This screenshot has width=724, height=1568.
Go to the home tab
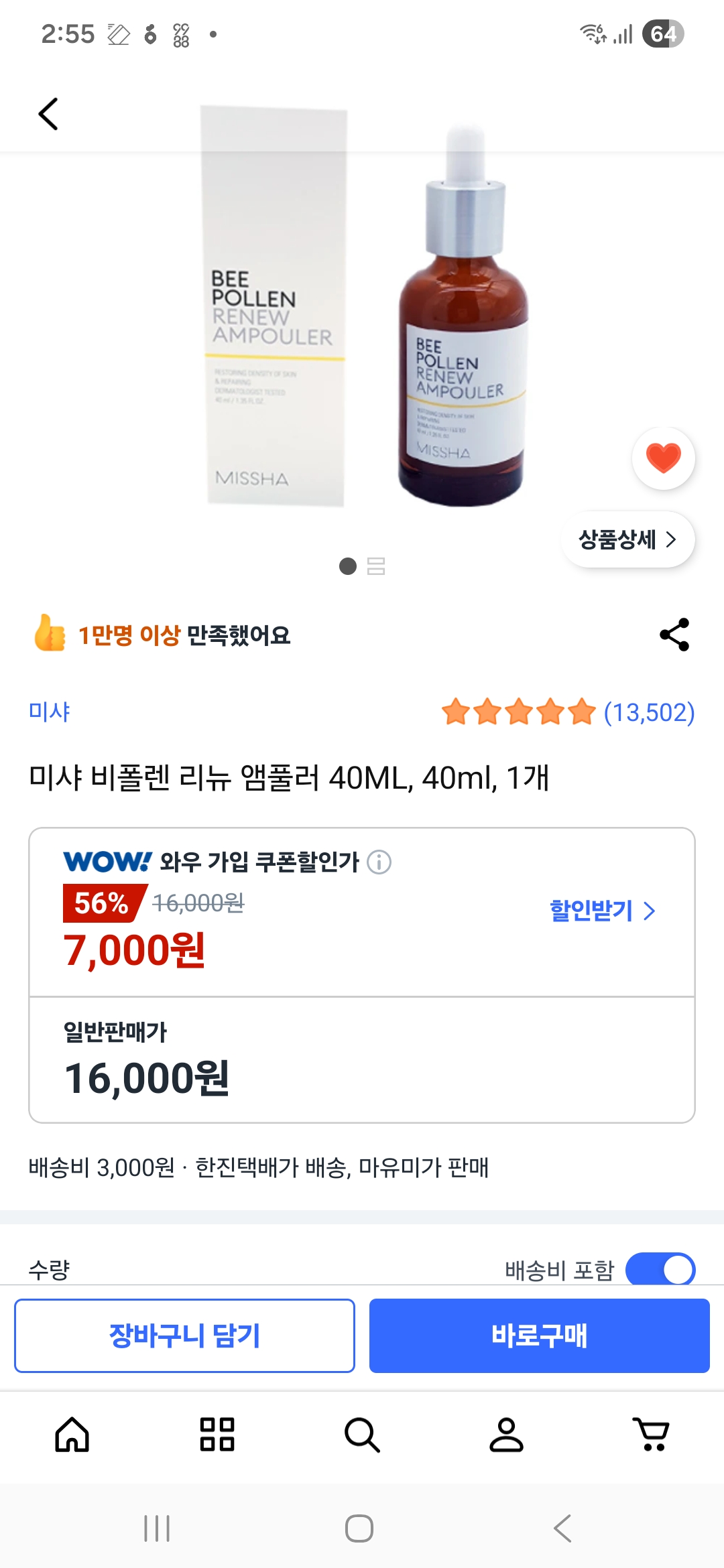[x=72, y=1435]
